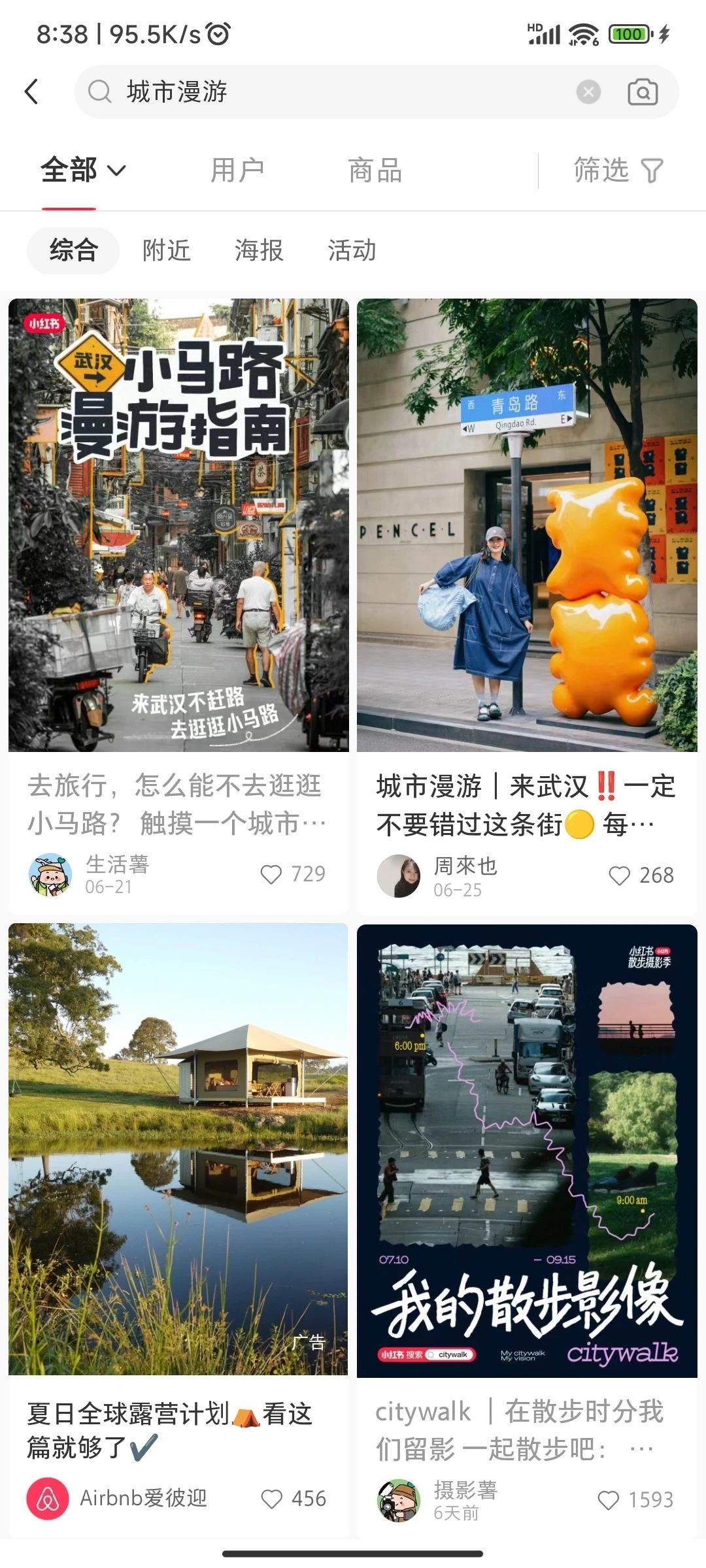This screenshot has width=706, height=1568.
Task: Open the Airbnb爱彼迎 camping ad post
Action: 178,1149
